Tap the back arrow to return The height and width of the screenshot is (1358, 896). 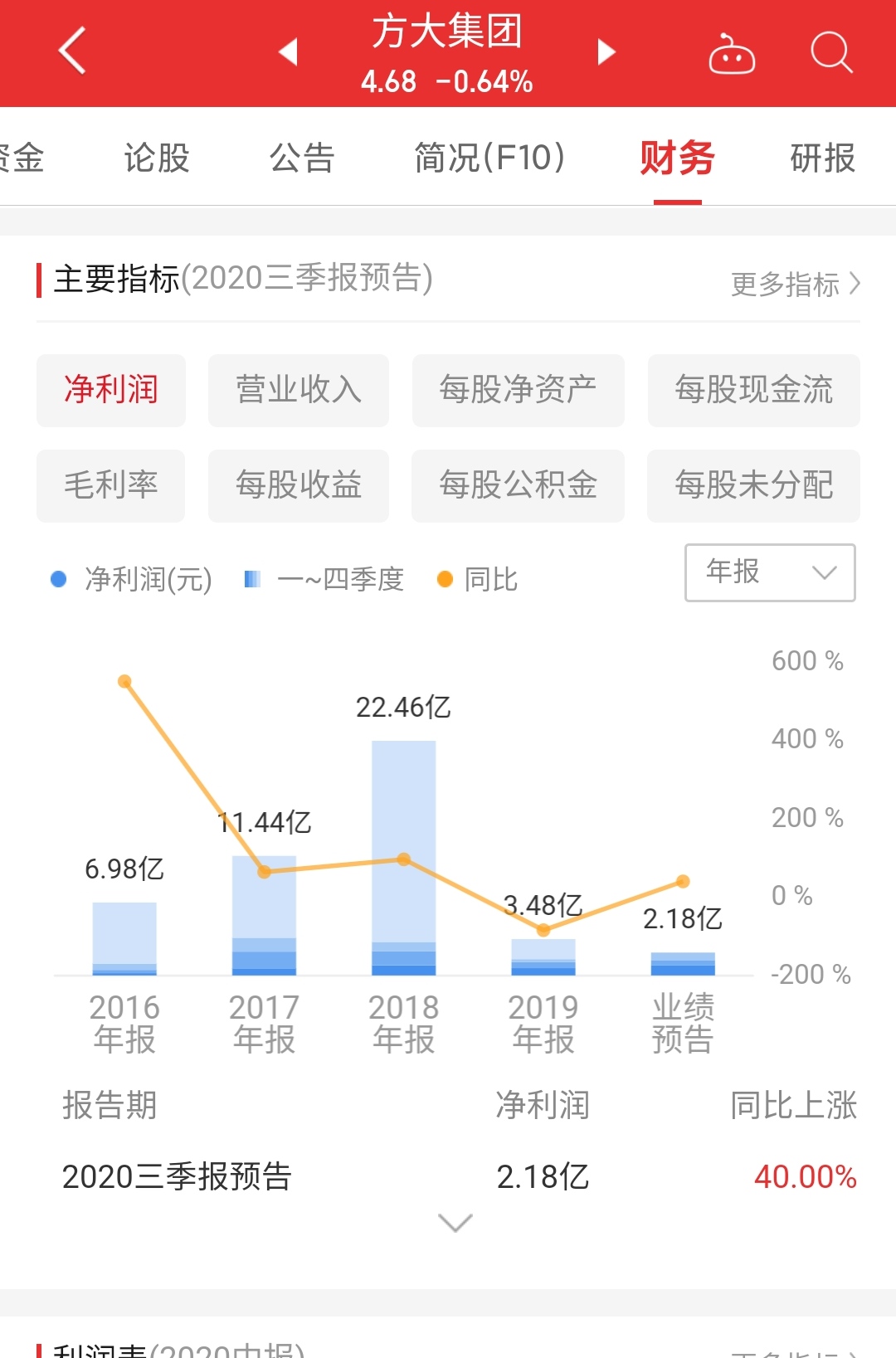pos(71,51)
